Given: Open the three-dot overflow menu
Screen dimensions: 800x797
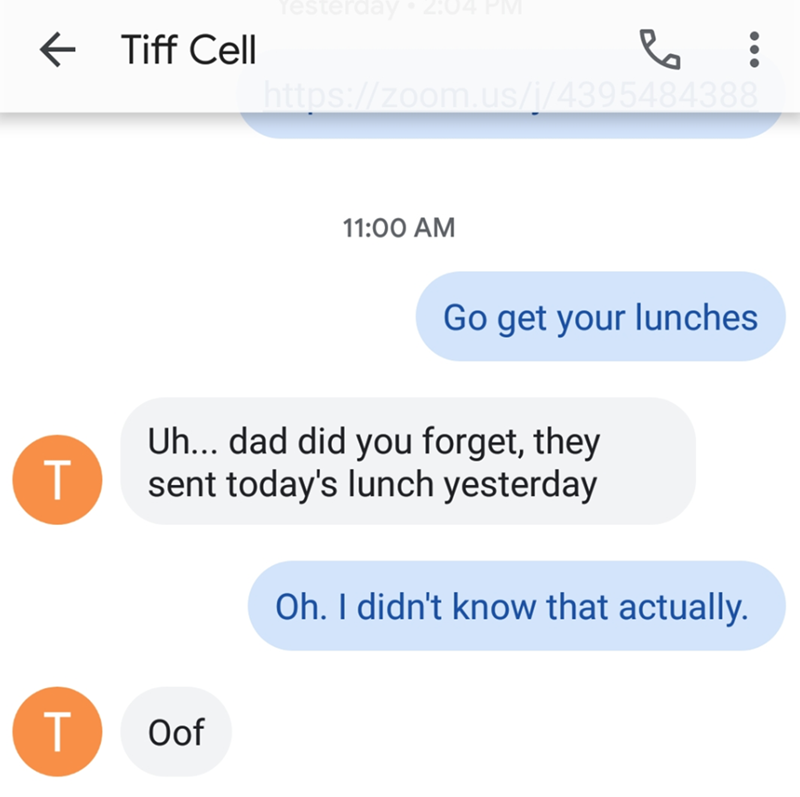Looking at the screenshot, I should [x=754, y=49].
